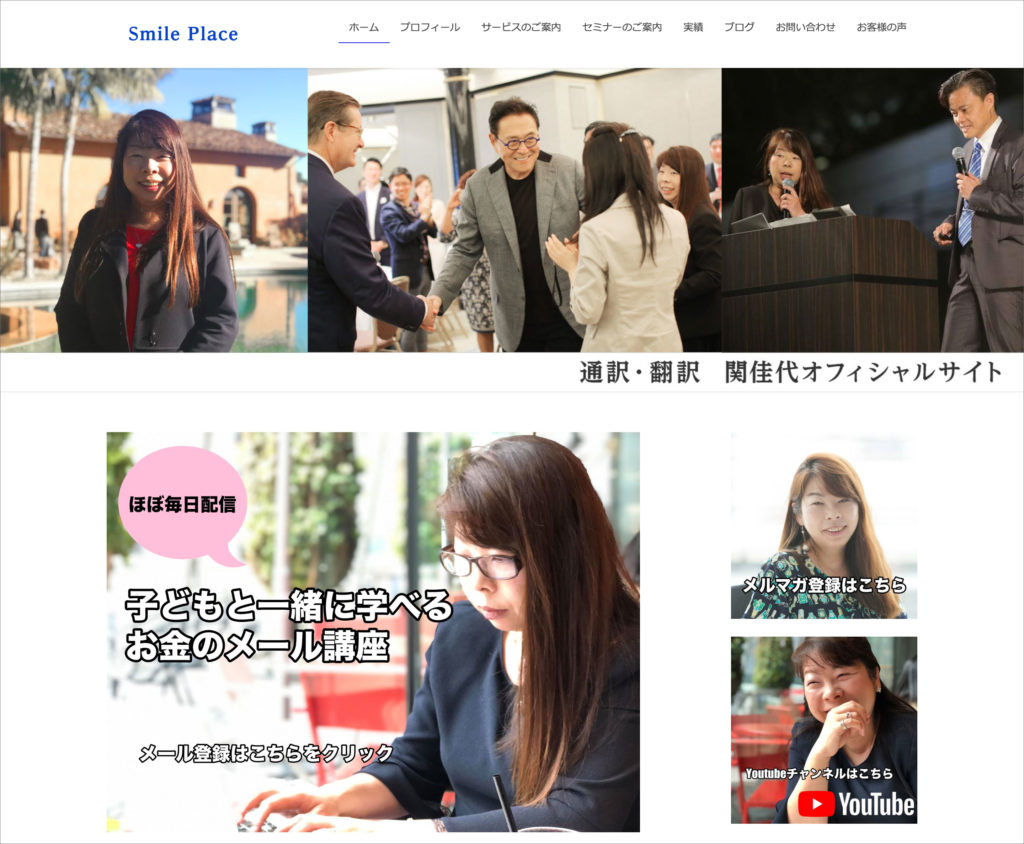Open the Smile Place site title

(x=183, y=34)
